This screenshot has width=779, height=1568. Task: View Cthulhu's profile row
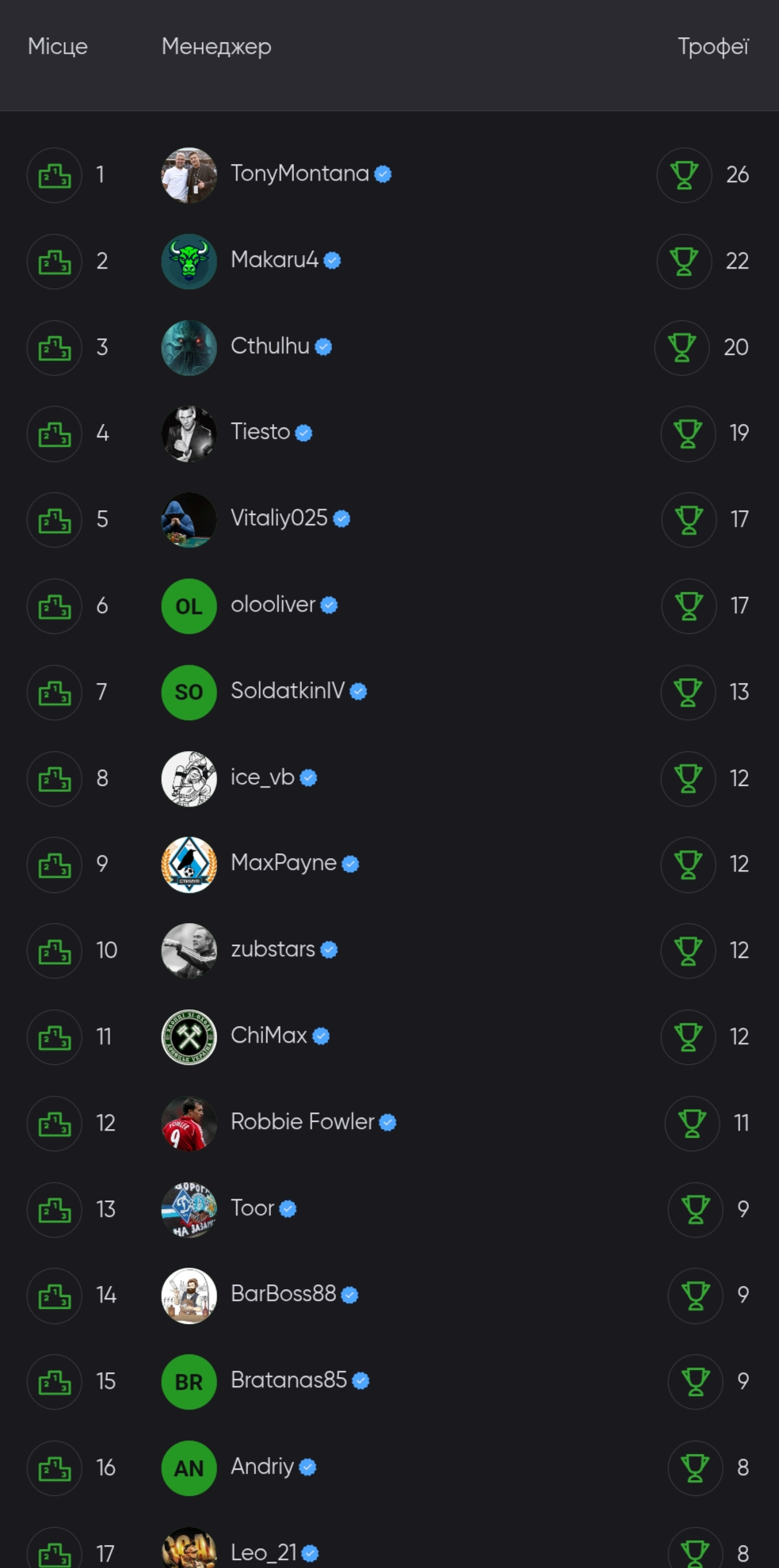pos(269,347)
